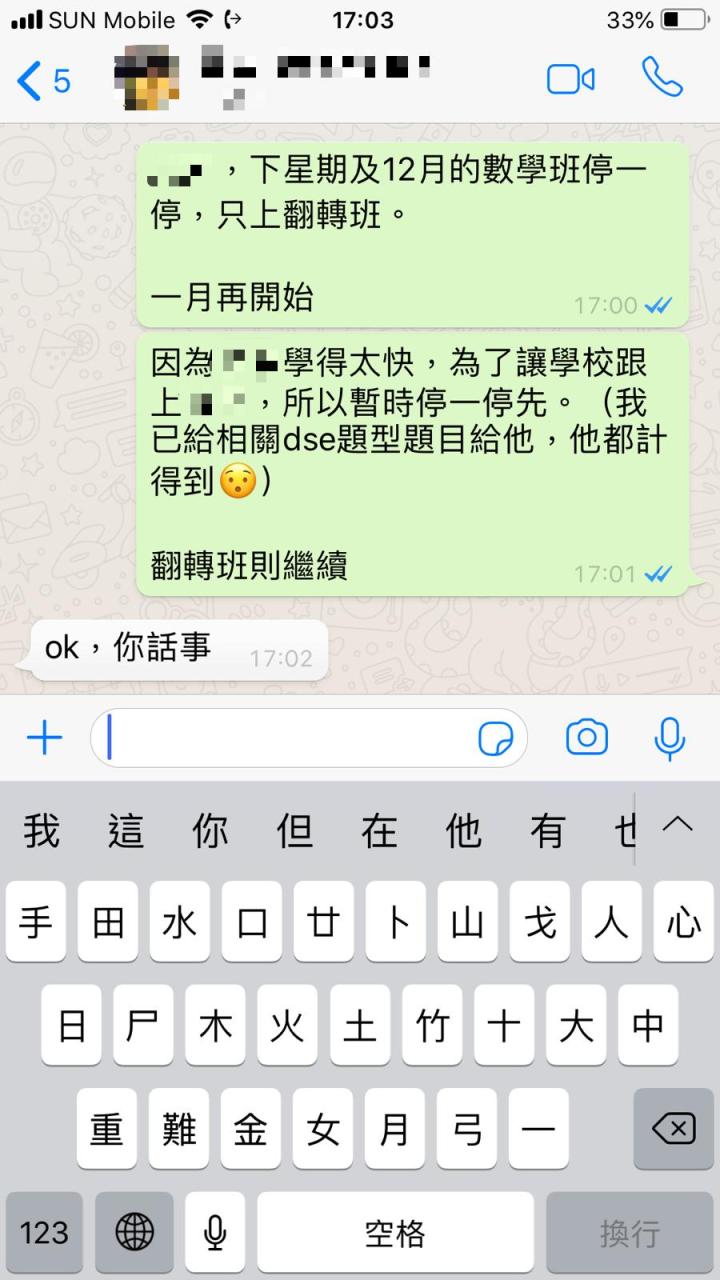Start a video call
The image size is (720, 1280).
570,80
